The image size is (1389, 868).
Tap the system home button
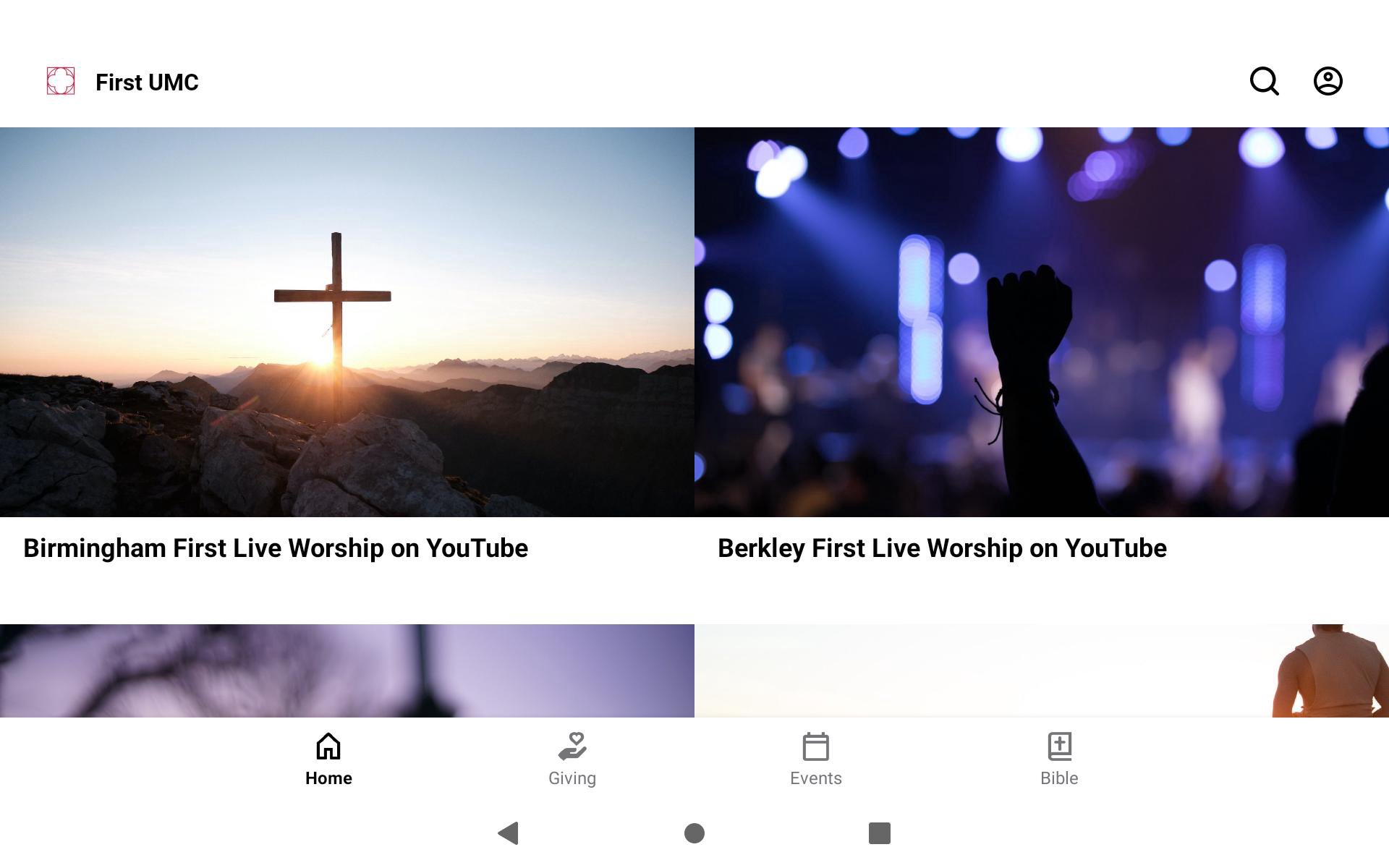click(x=694, y=833)
